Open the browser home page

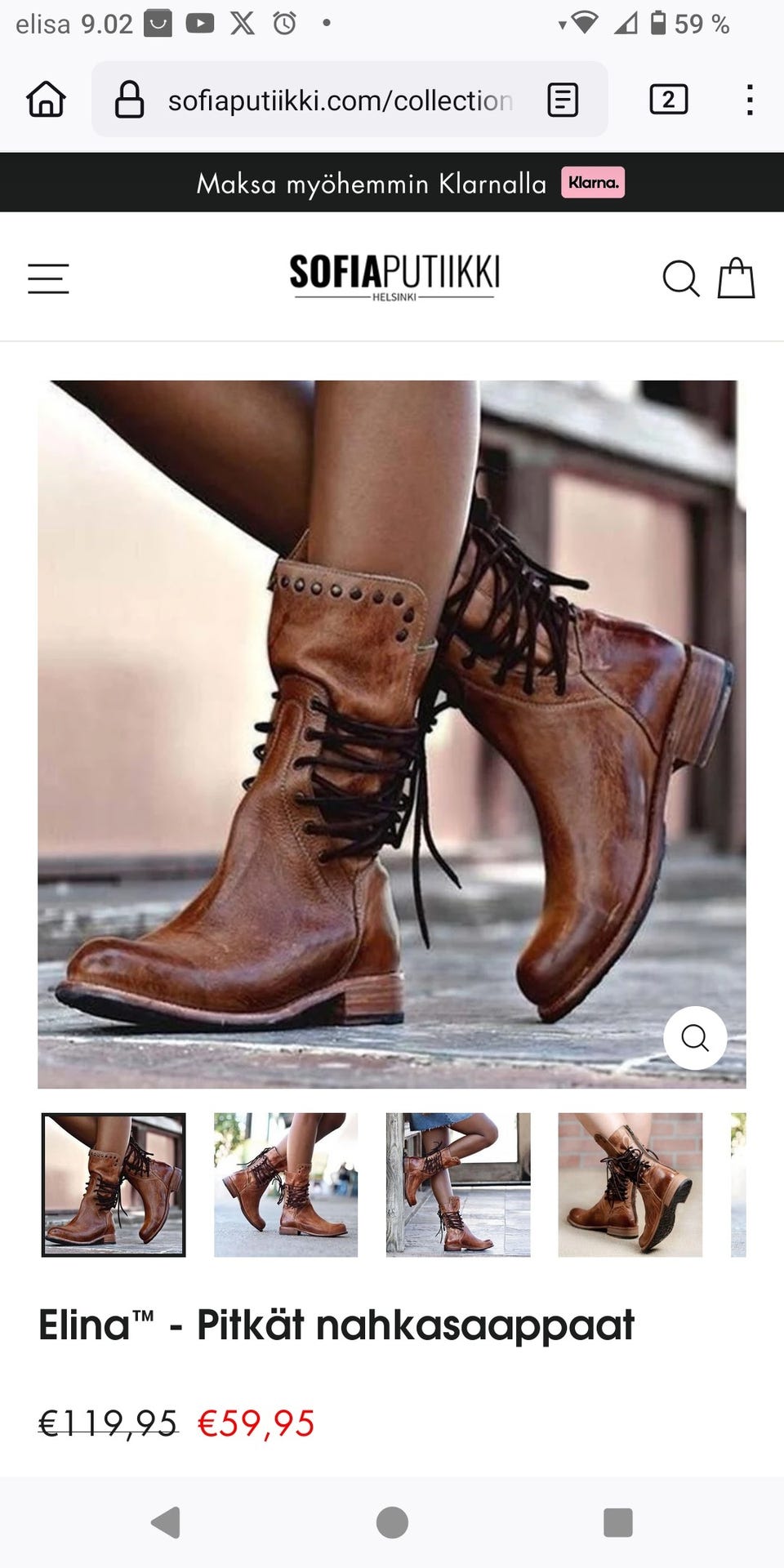click(47, 100)
